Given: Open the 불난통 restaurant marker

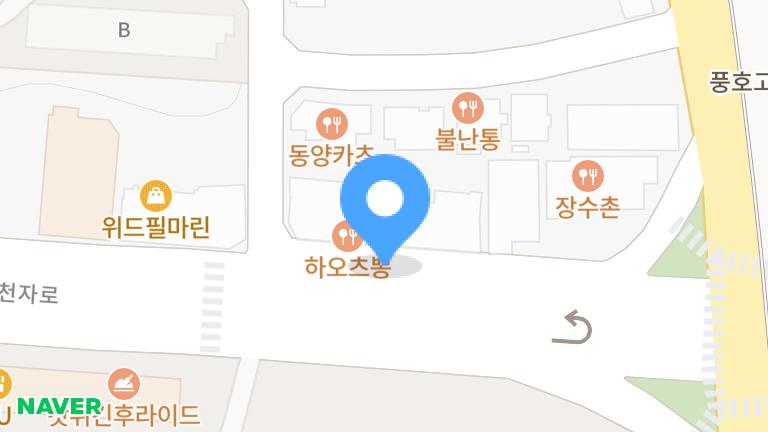Looking at the screenshot, I should point(467,105).
